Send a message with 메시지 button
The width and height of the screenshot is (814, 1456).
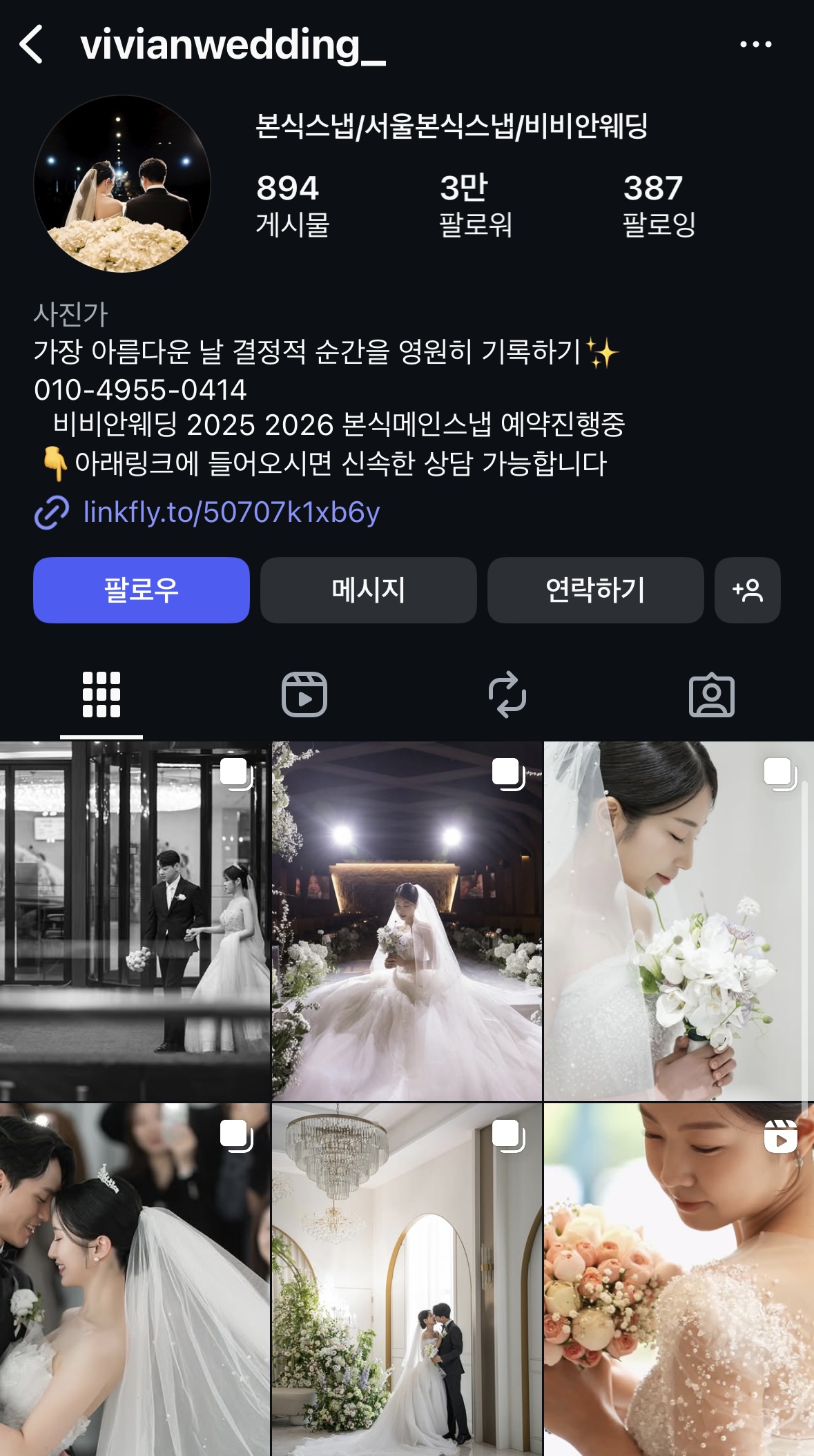tap(368, 590)
